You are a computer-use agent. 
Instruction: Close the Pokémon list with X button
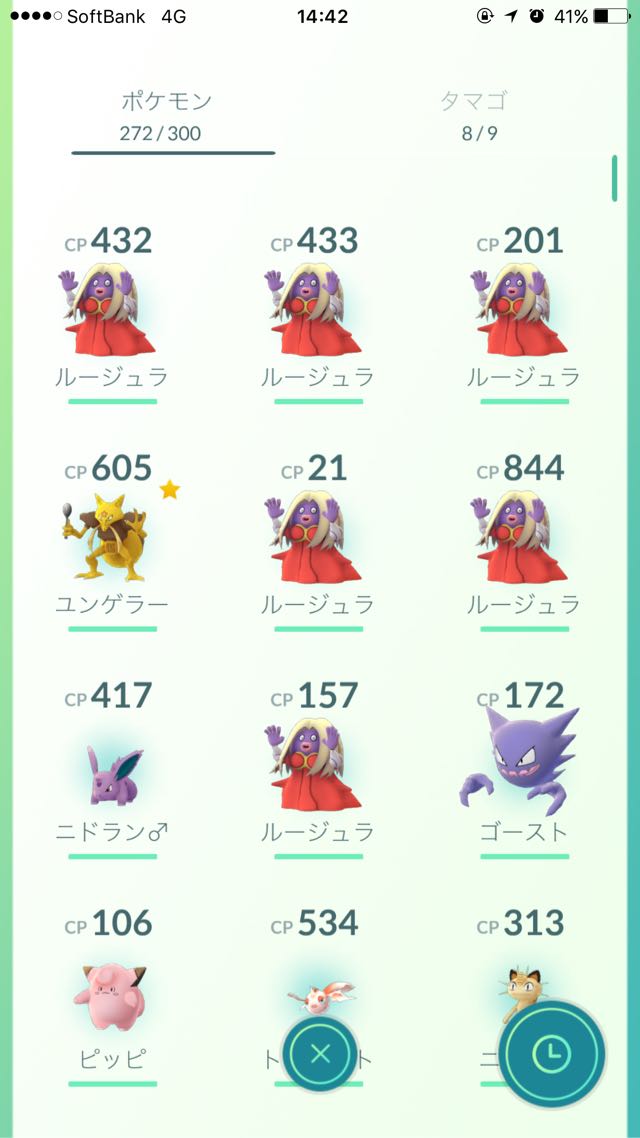pyautogui.click(x=320, y=1053)
